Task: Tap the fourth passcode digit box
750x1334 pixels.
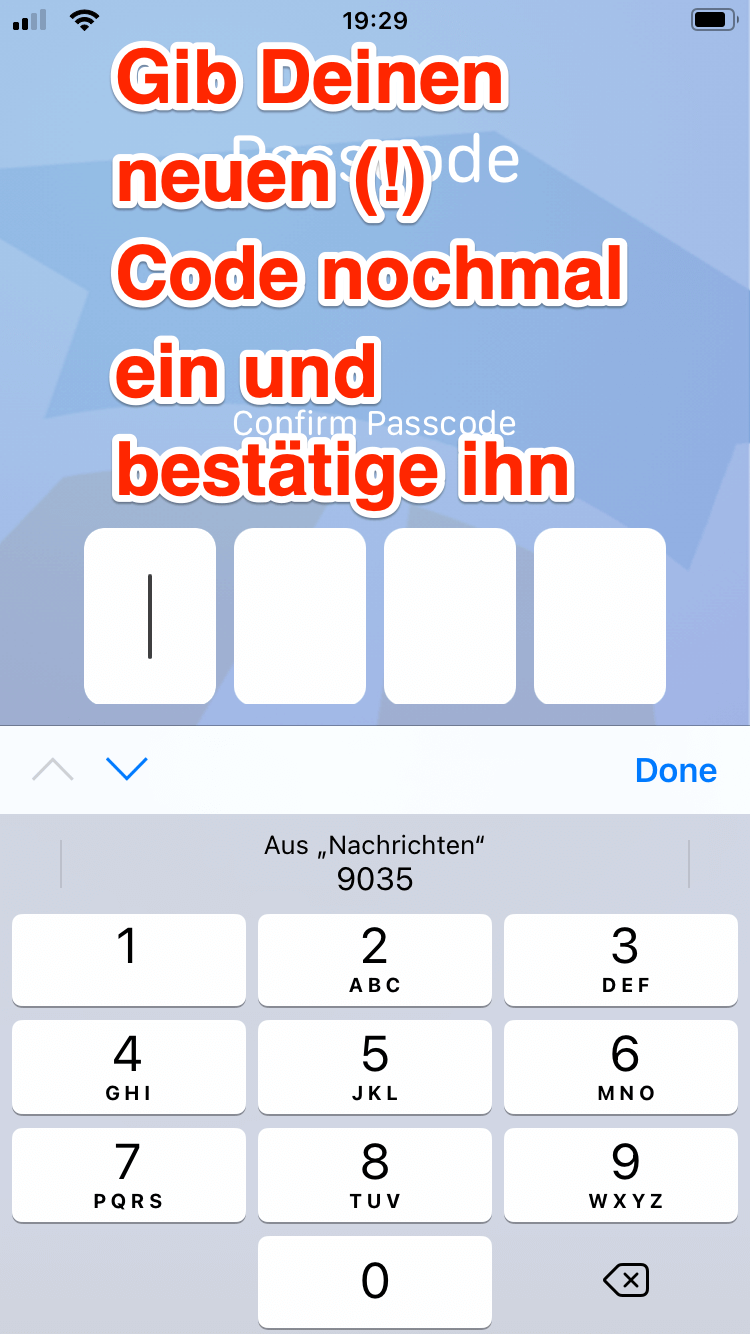Action: pos(600,616)
